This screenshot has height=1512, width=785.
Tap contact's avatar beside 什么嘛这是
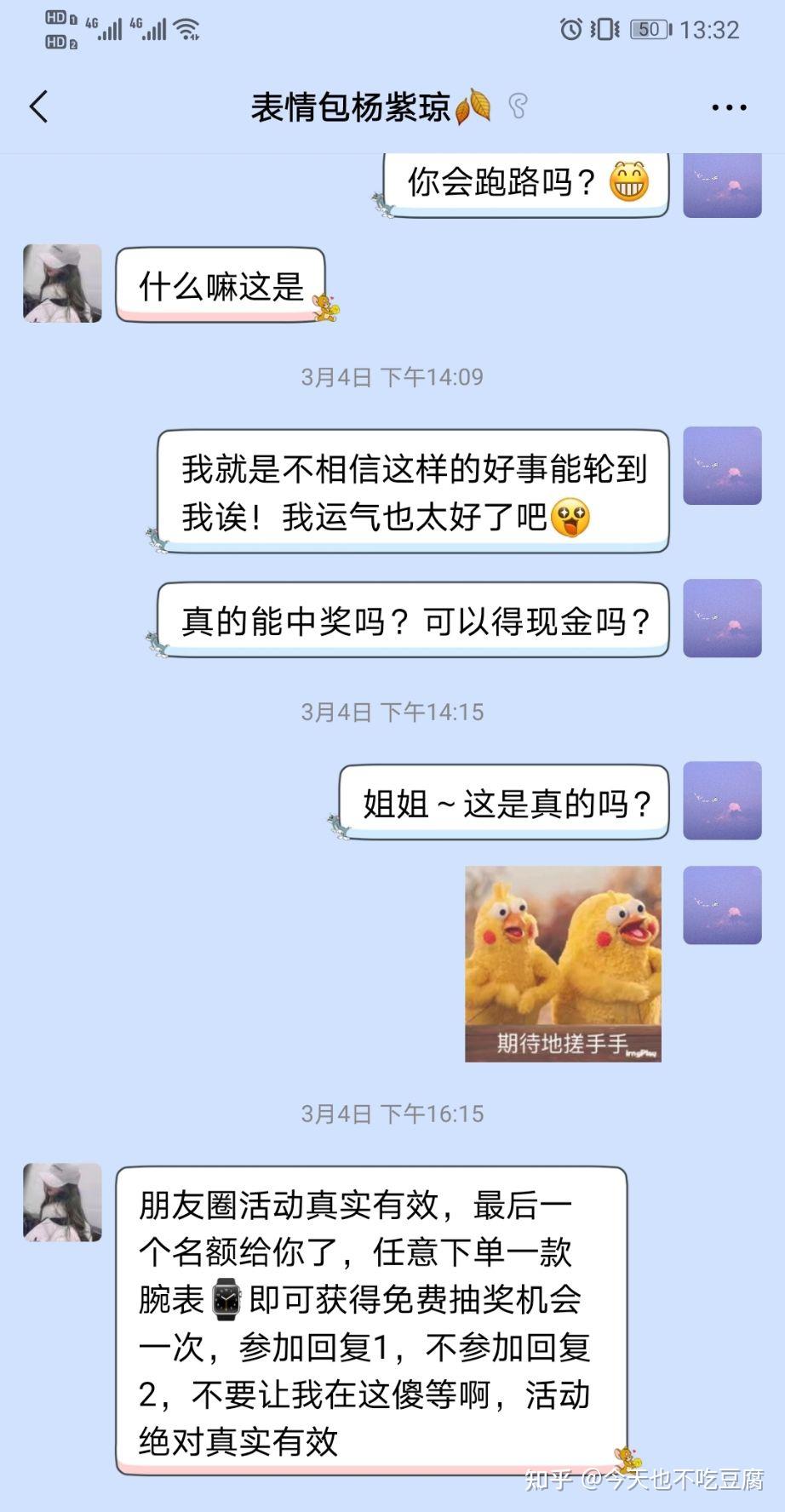[x=62, y=283]
